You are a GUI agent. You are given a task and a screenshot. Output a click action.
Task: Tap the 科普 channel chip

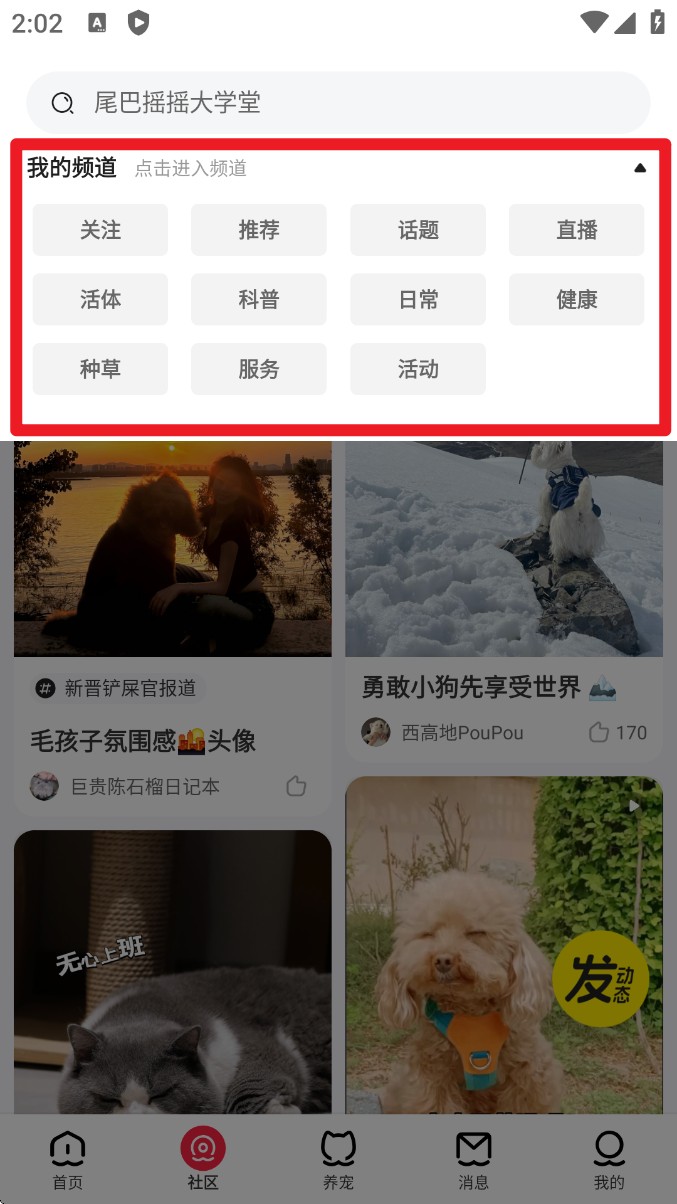259,299
